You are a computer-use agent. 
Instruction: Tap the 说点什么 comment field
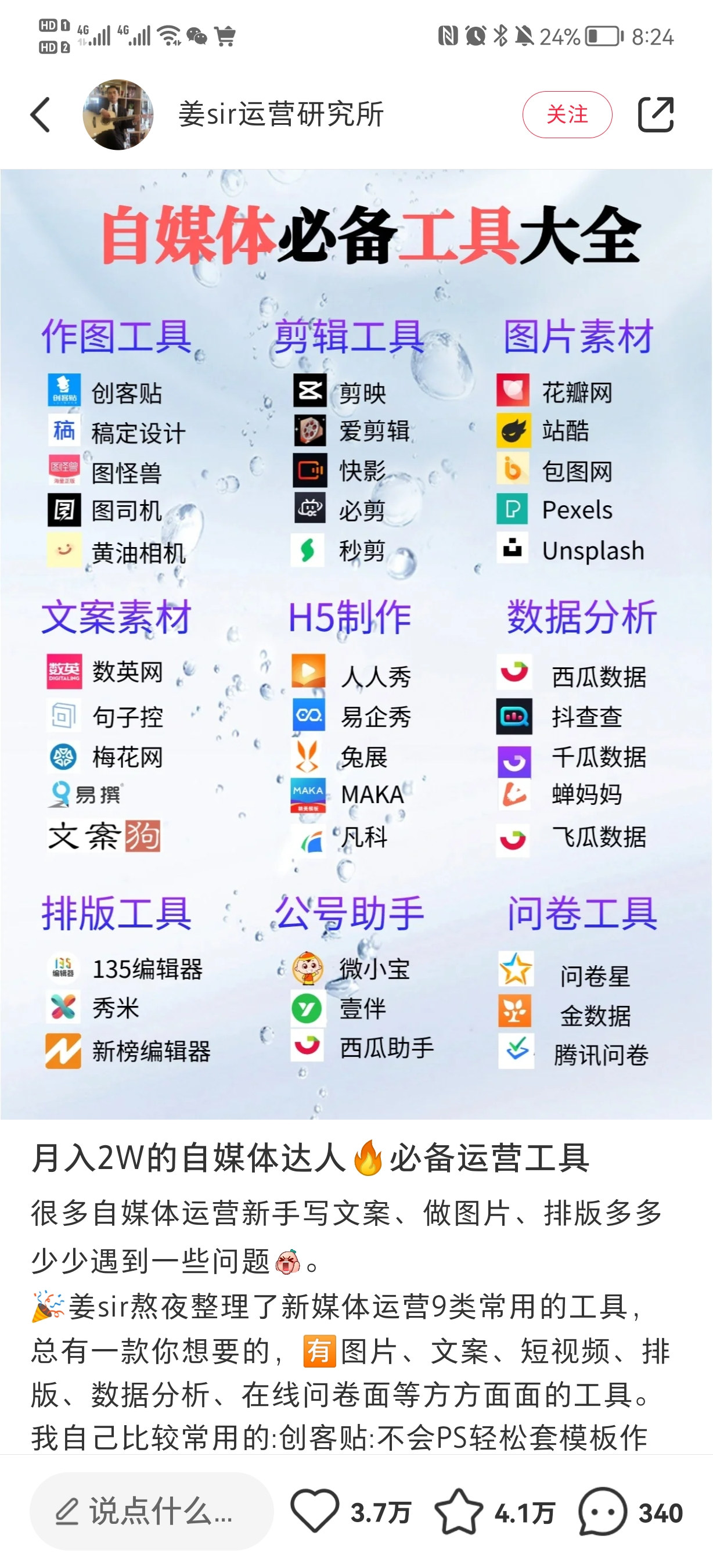[x=151, y=1512]
